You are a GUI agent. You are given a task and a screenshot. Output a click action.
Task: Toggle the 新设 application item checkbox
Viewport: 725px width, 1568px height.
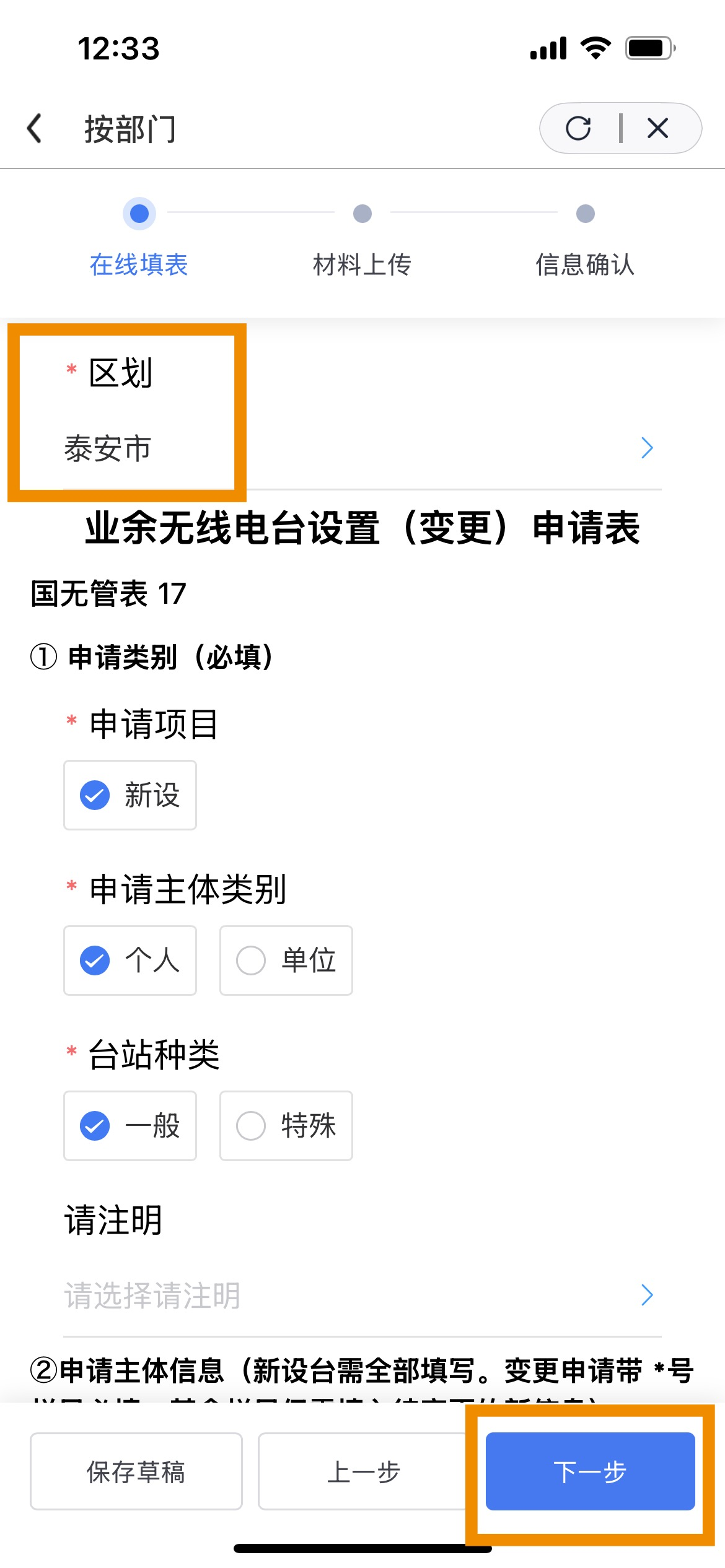point(130,795)
